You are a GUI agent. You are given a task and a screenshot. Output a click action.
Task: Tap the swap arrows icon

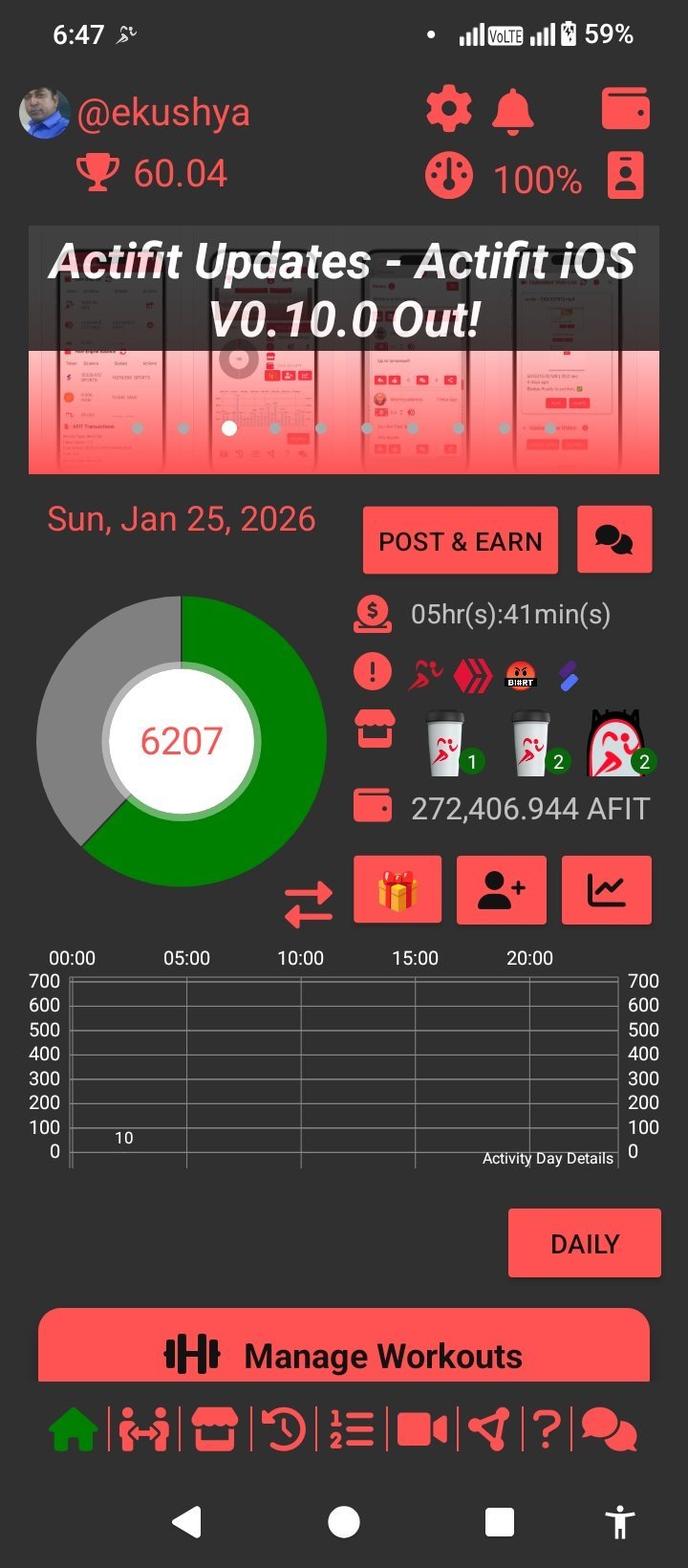(x=309, y=904)
